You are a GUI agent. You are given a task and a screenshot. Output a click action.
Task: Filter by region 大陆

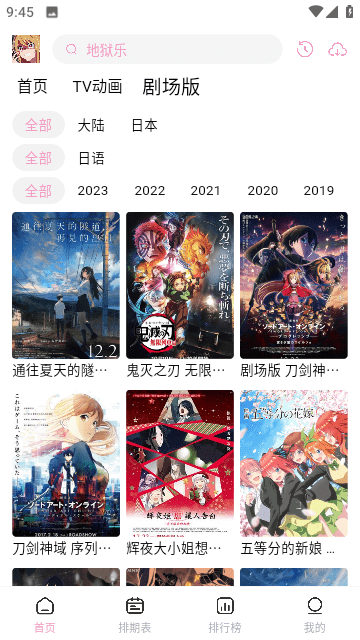(x=91, y=125)
